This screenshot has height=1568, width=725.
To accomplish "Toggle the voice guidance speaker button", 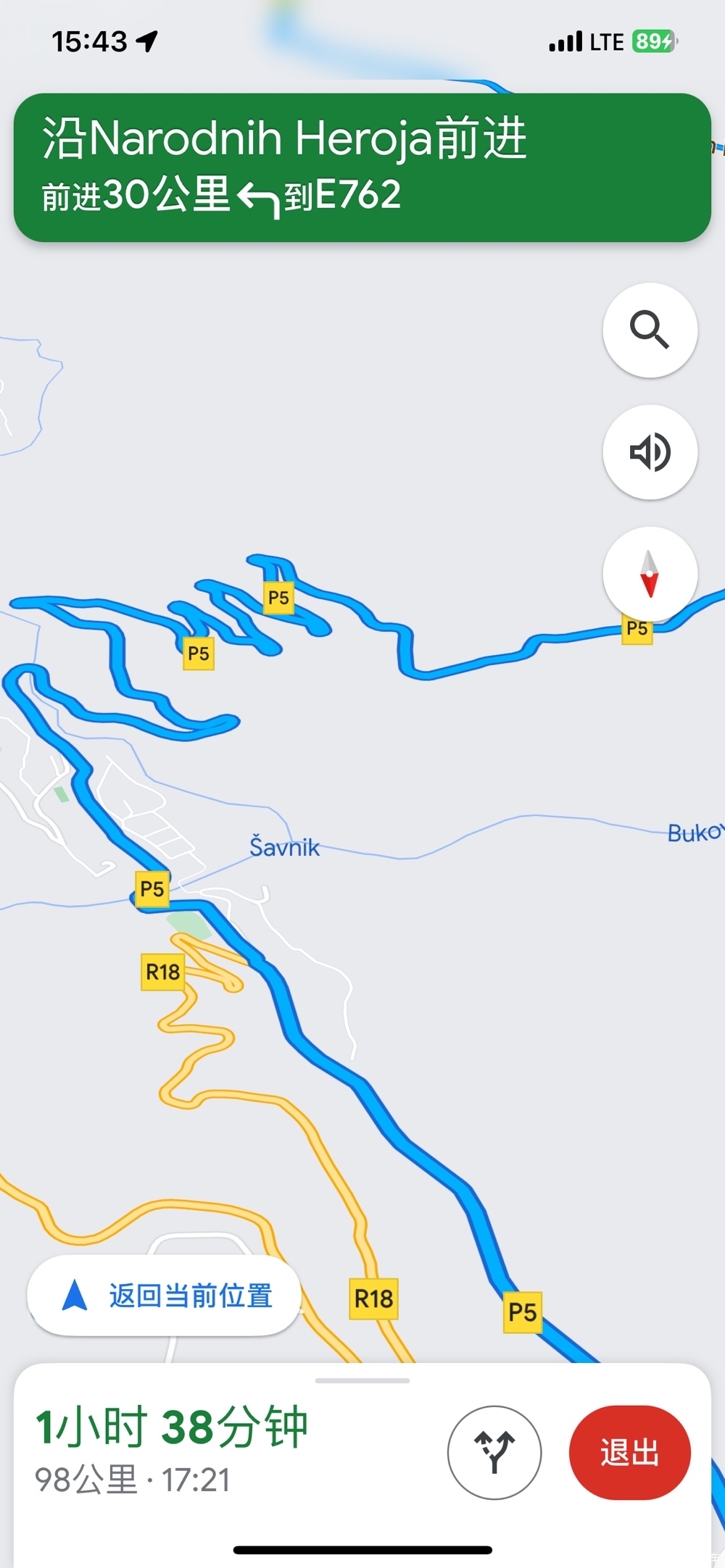I will click(x=650, y=452).
